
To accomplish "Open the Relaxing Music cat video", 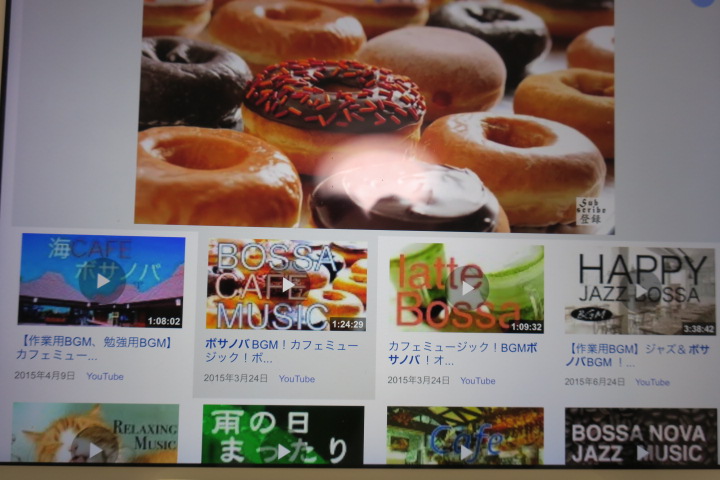I will pos(95,436).
